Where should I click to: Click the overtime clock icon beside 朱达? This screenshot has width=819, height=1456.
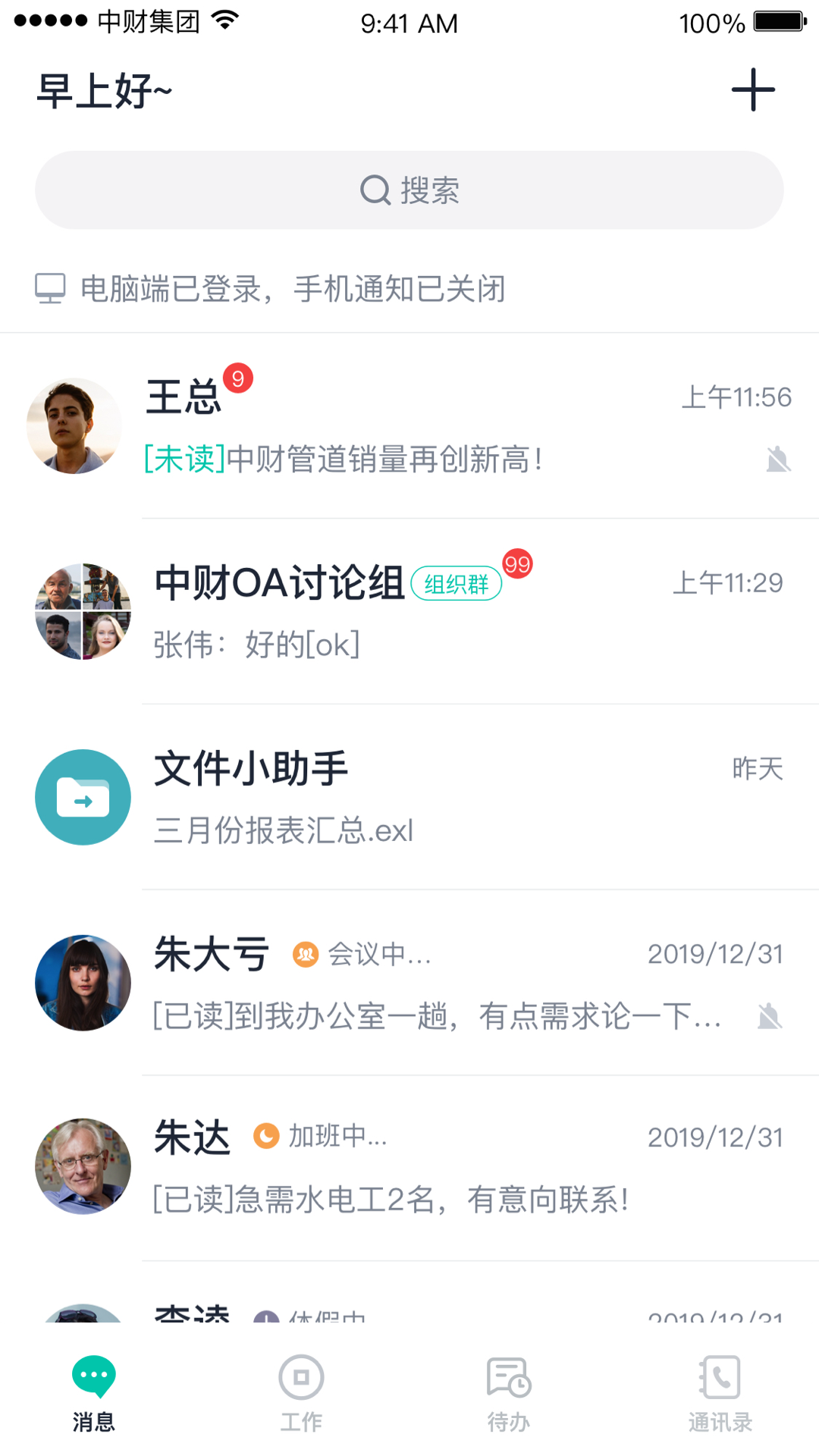[x=266, y=1137]
